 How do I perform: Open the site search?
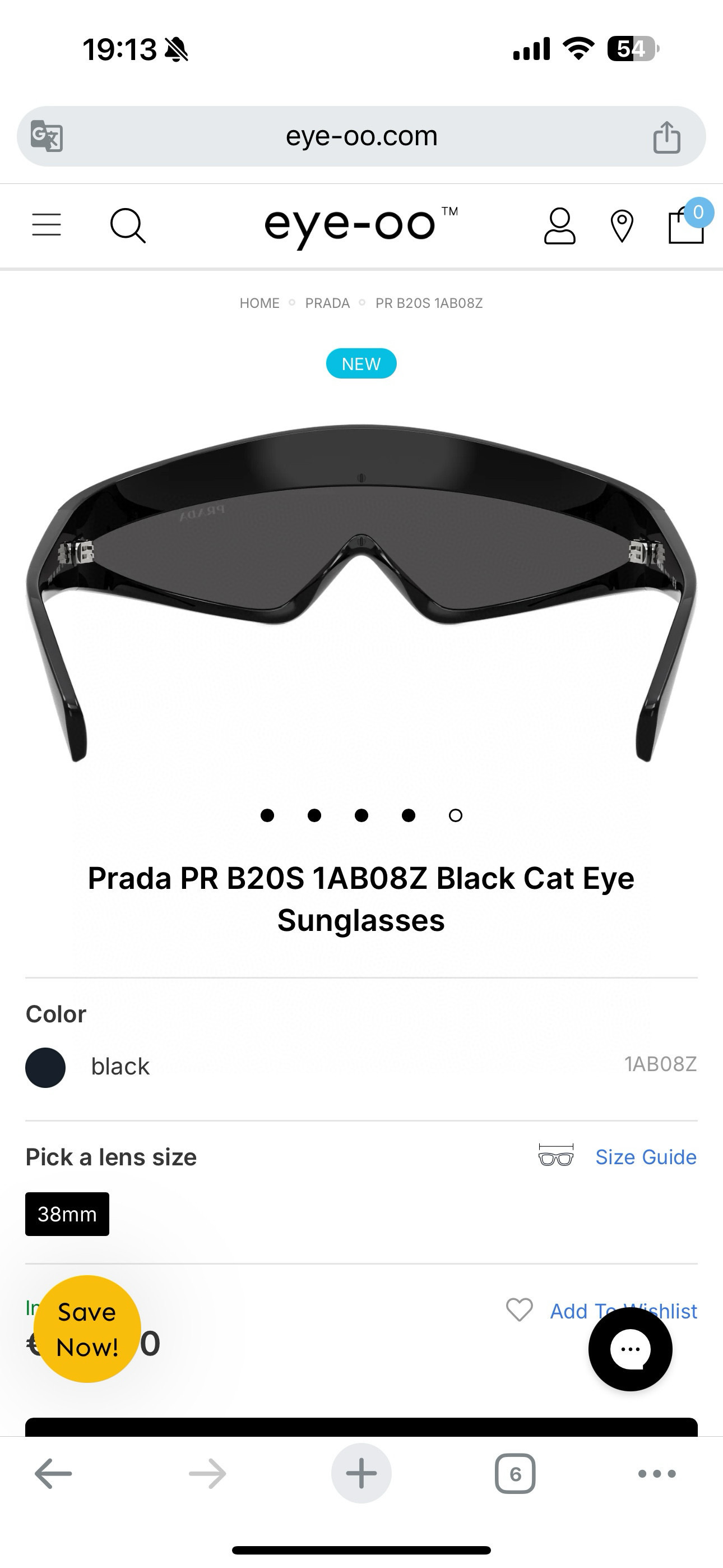(x=127, y=226)
